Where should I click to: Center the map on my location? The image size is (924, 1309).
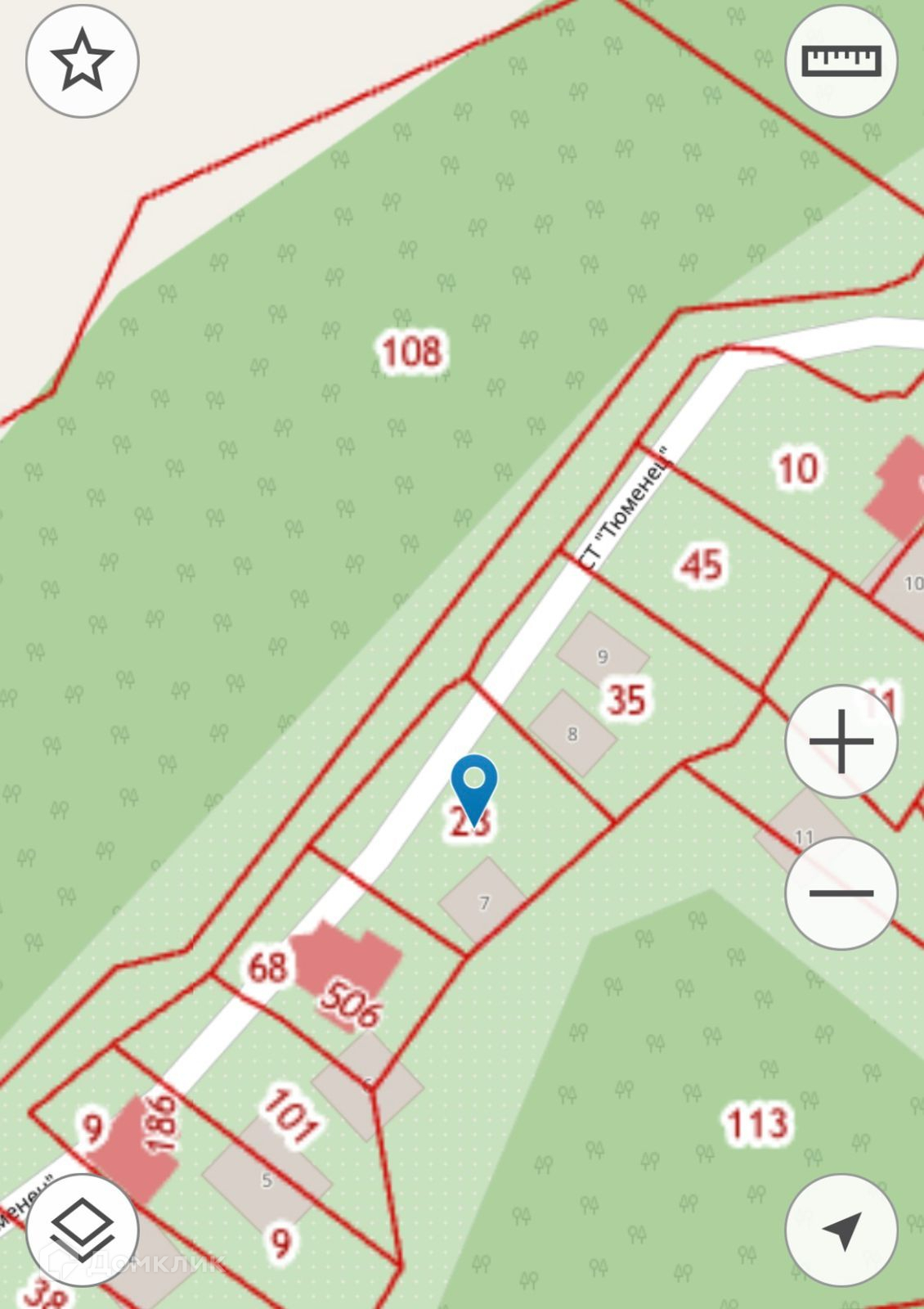[841, 1230]
